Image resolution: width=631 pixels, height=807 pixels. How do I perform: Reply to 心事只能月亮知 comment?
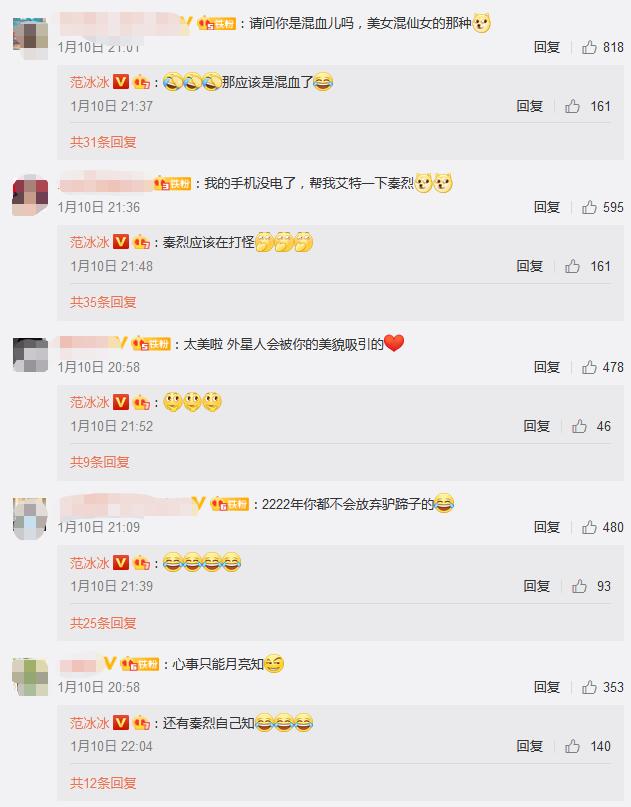point(546,687)
